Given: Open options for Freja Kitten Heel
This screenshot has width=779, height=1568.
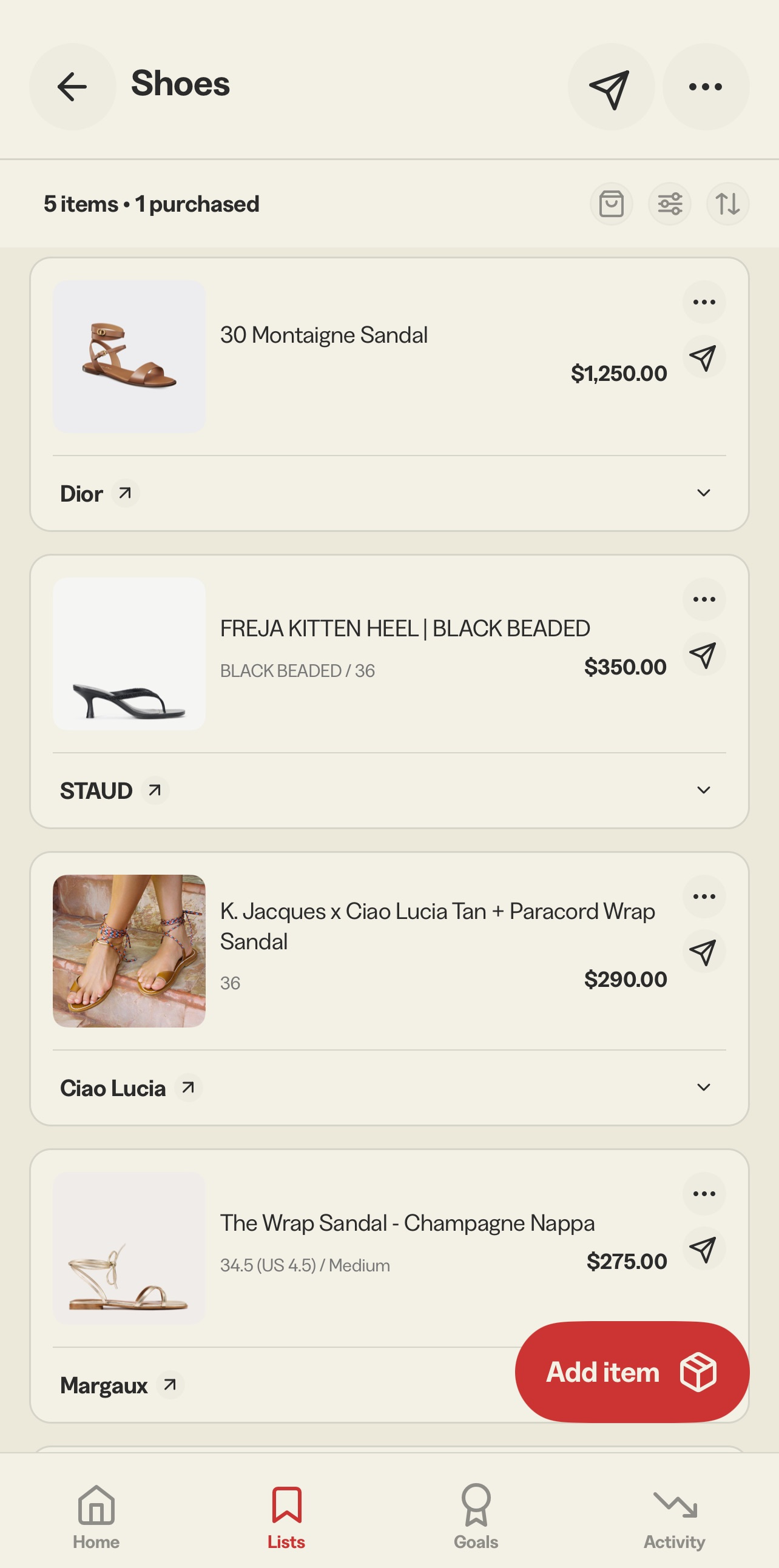Looking at the screenshot, I should coord(704,599).
